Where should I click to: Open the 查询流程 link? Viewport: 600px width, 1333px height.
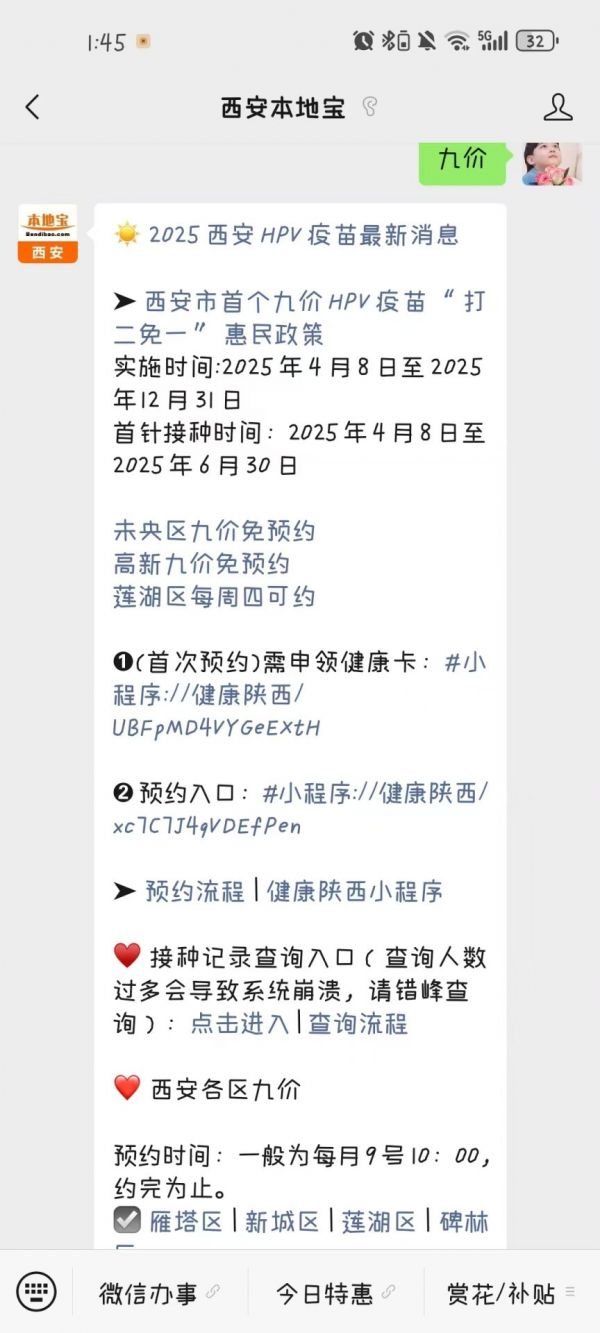[x=357, y=1023]
